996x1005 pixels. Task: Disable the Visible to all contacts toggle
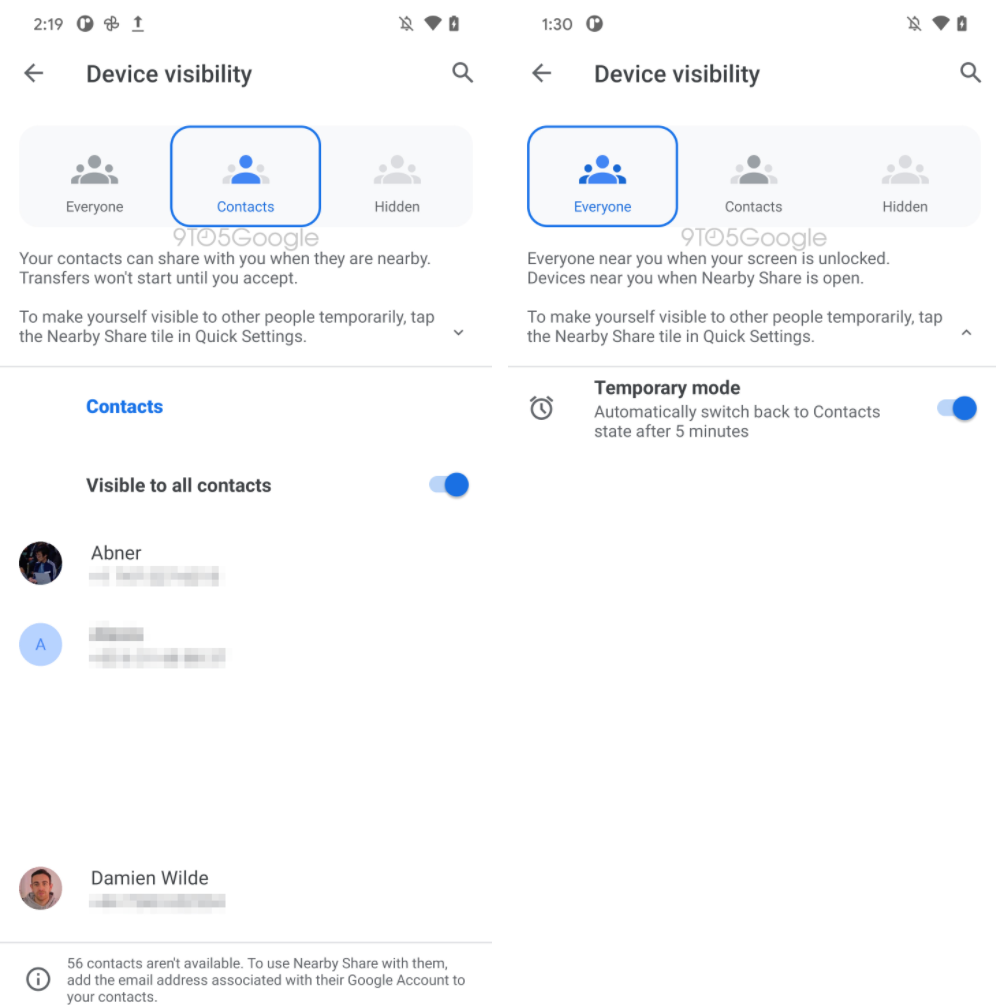(x=449, y=485)
